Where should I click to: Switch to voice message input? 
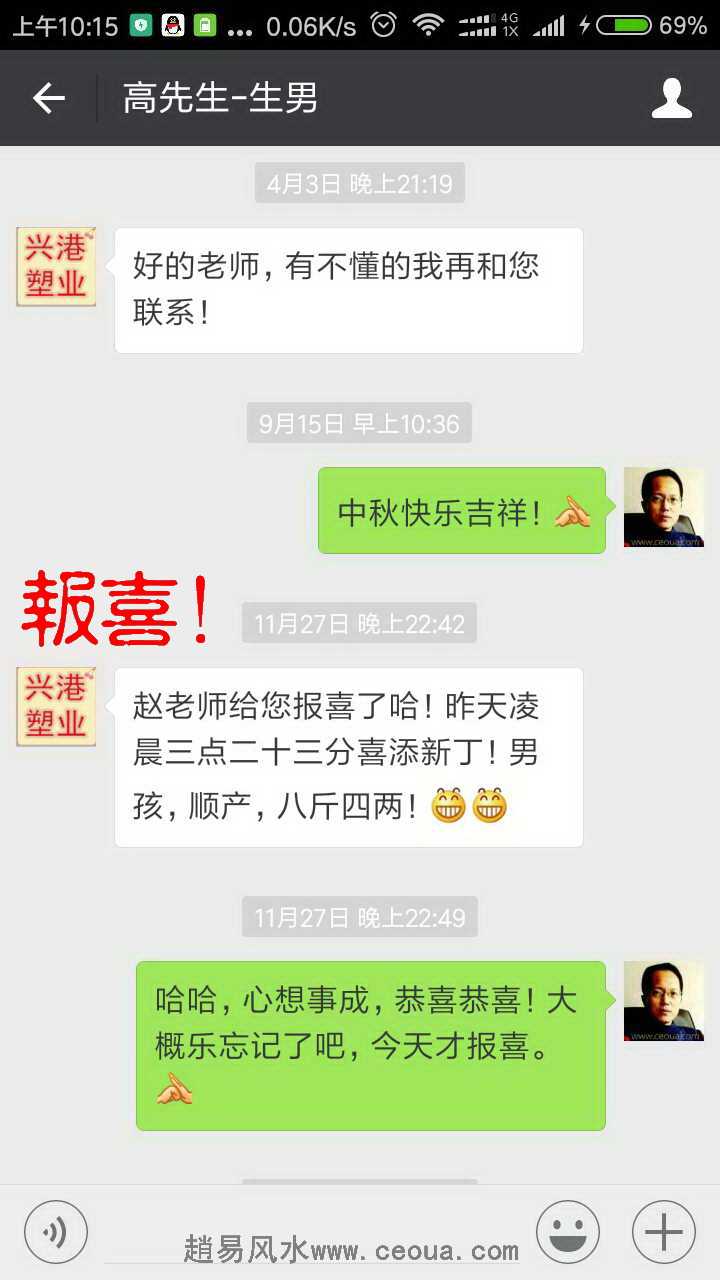pyautogui.click(x=56, y=1231)
